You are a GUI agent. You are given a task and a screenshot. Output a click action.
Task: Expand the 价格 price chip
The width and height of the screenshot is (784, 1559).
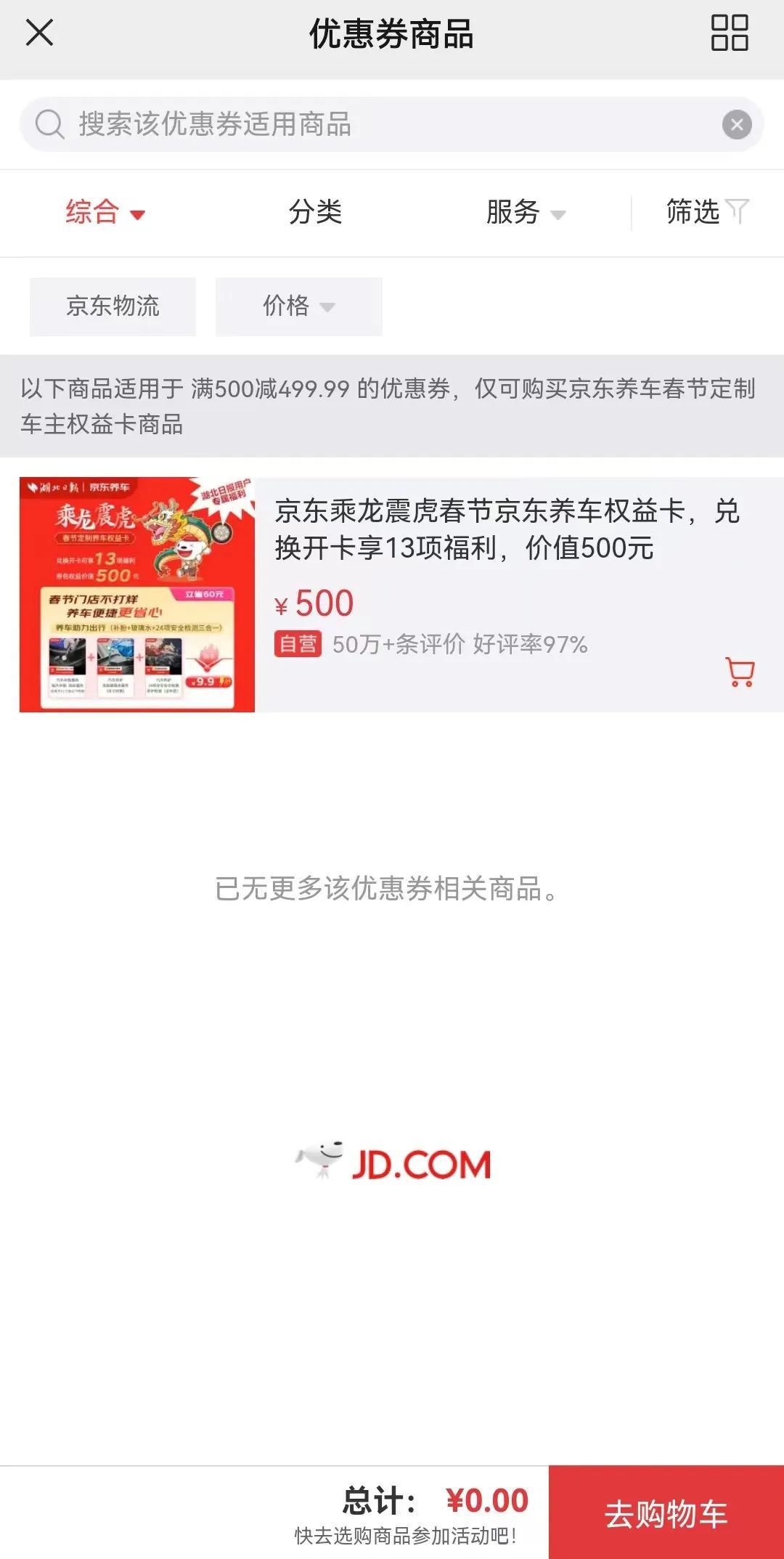coord(298,306)
